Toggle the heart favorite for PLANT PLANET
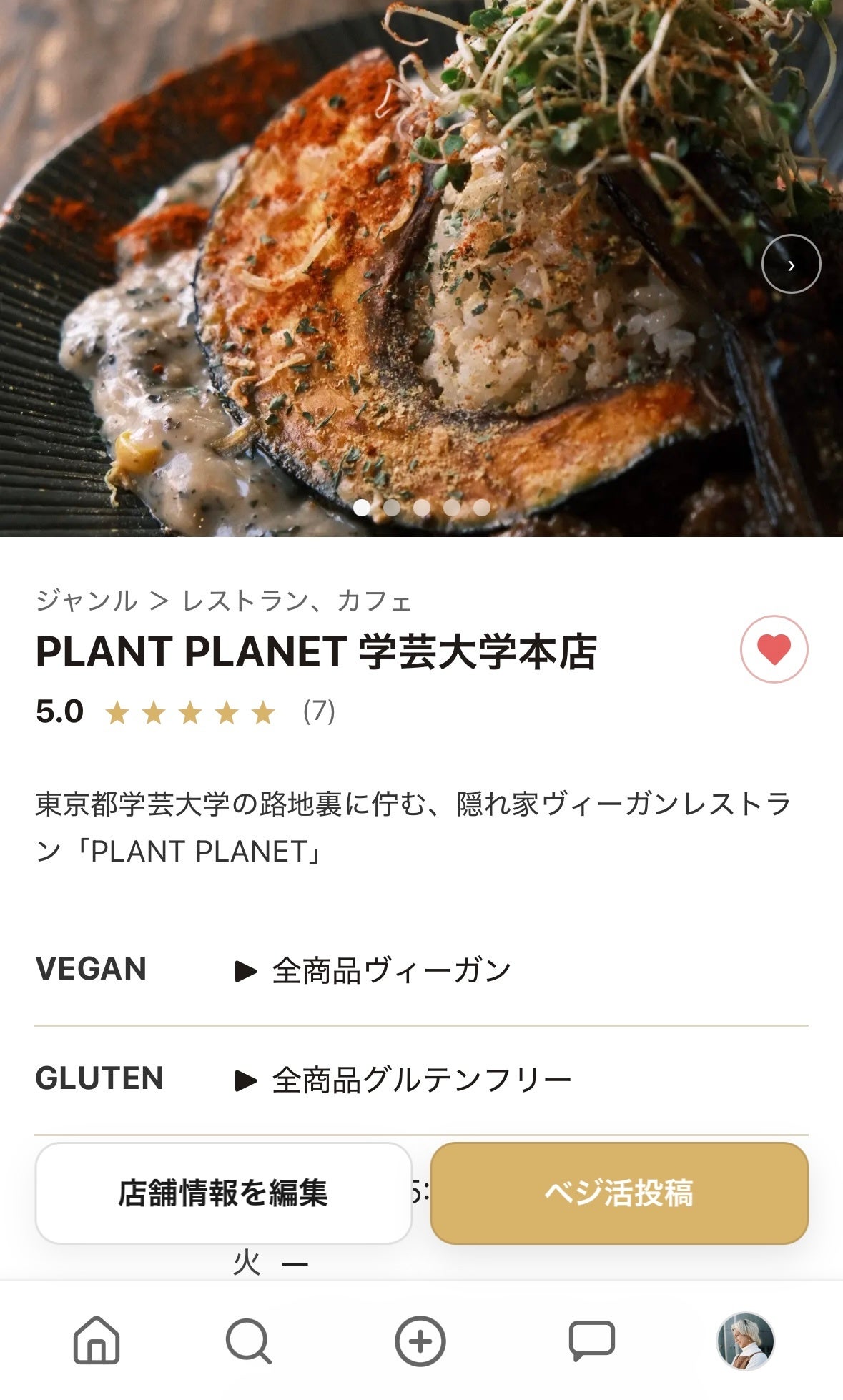 click(774, 649)
